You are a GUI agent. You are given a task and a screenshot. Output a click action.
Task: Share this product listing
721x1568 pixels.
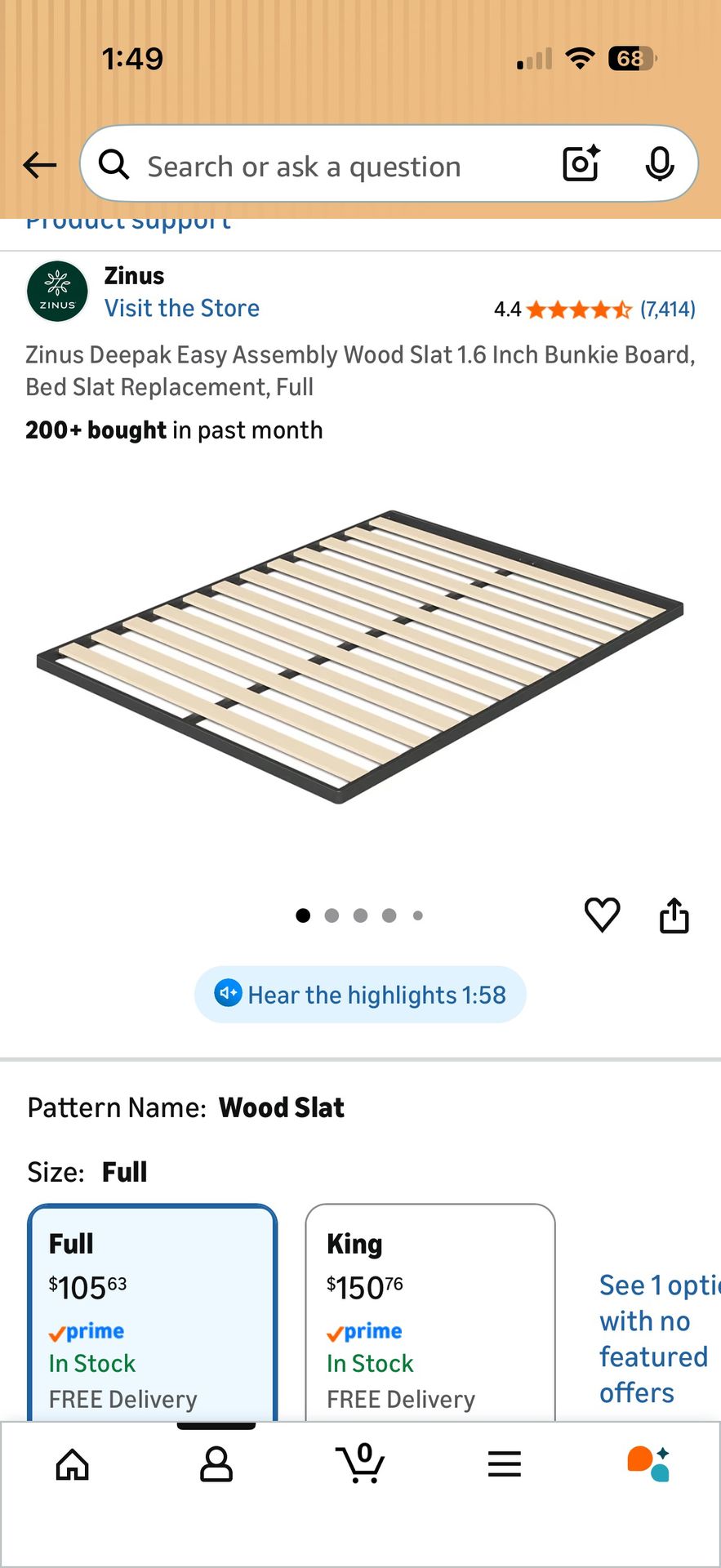tap(674, 915)
